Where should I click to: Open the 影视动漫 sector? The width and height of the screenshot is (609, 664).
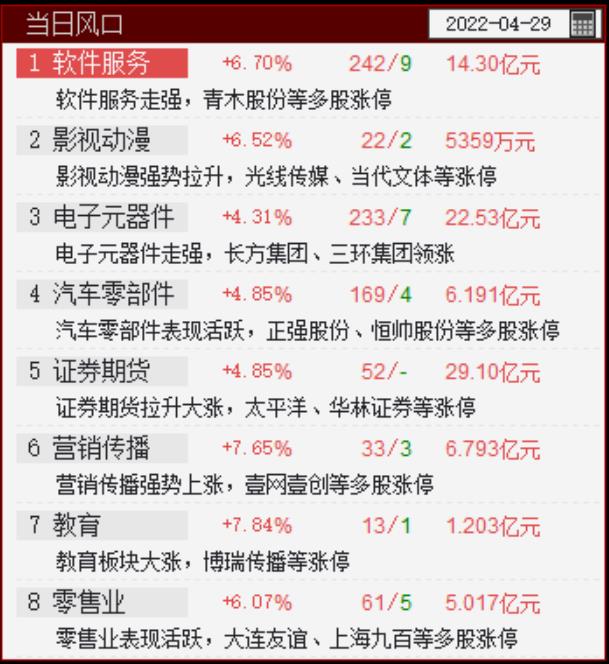click(102, 140)
